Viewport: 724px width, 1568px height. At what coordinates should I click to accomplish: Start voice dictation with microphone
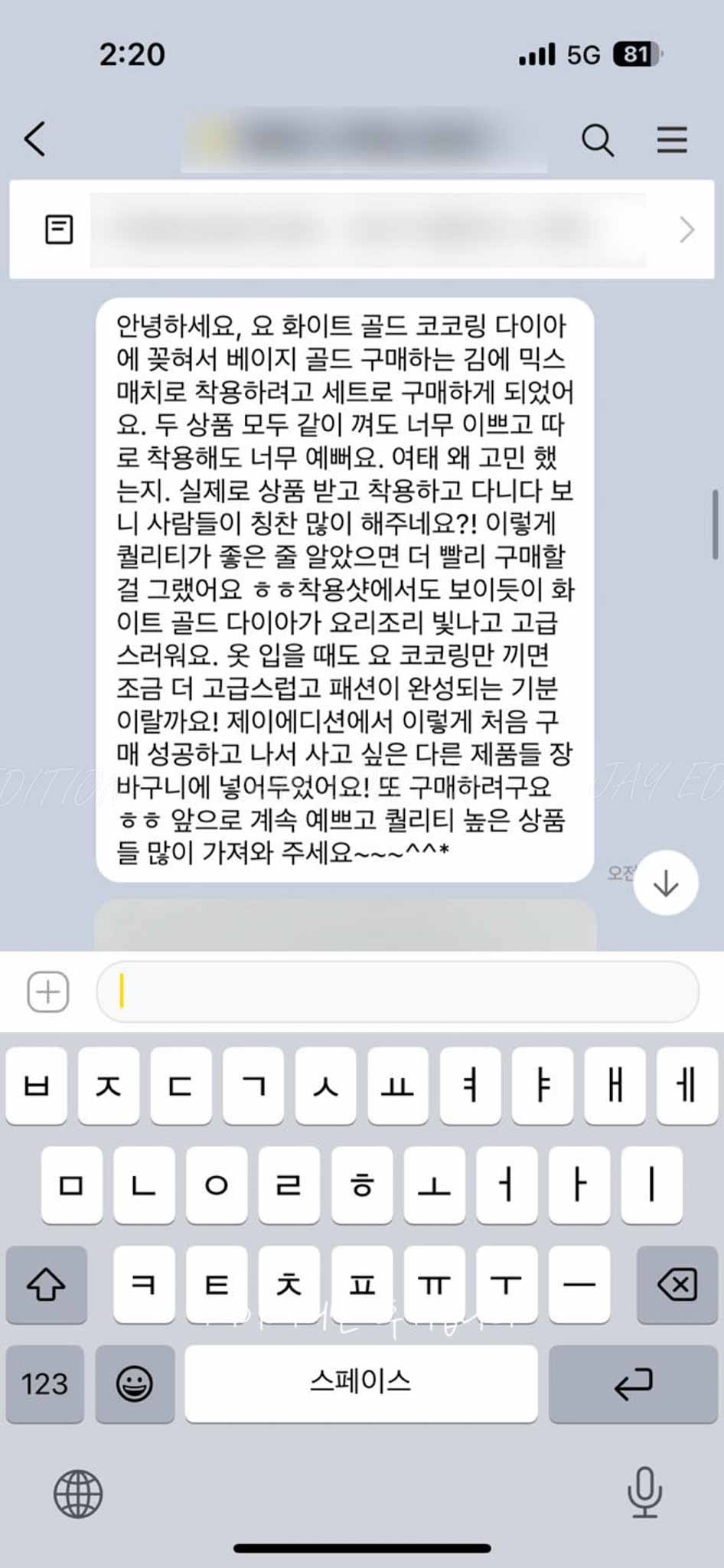(644, 1493)
